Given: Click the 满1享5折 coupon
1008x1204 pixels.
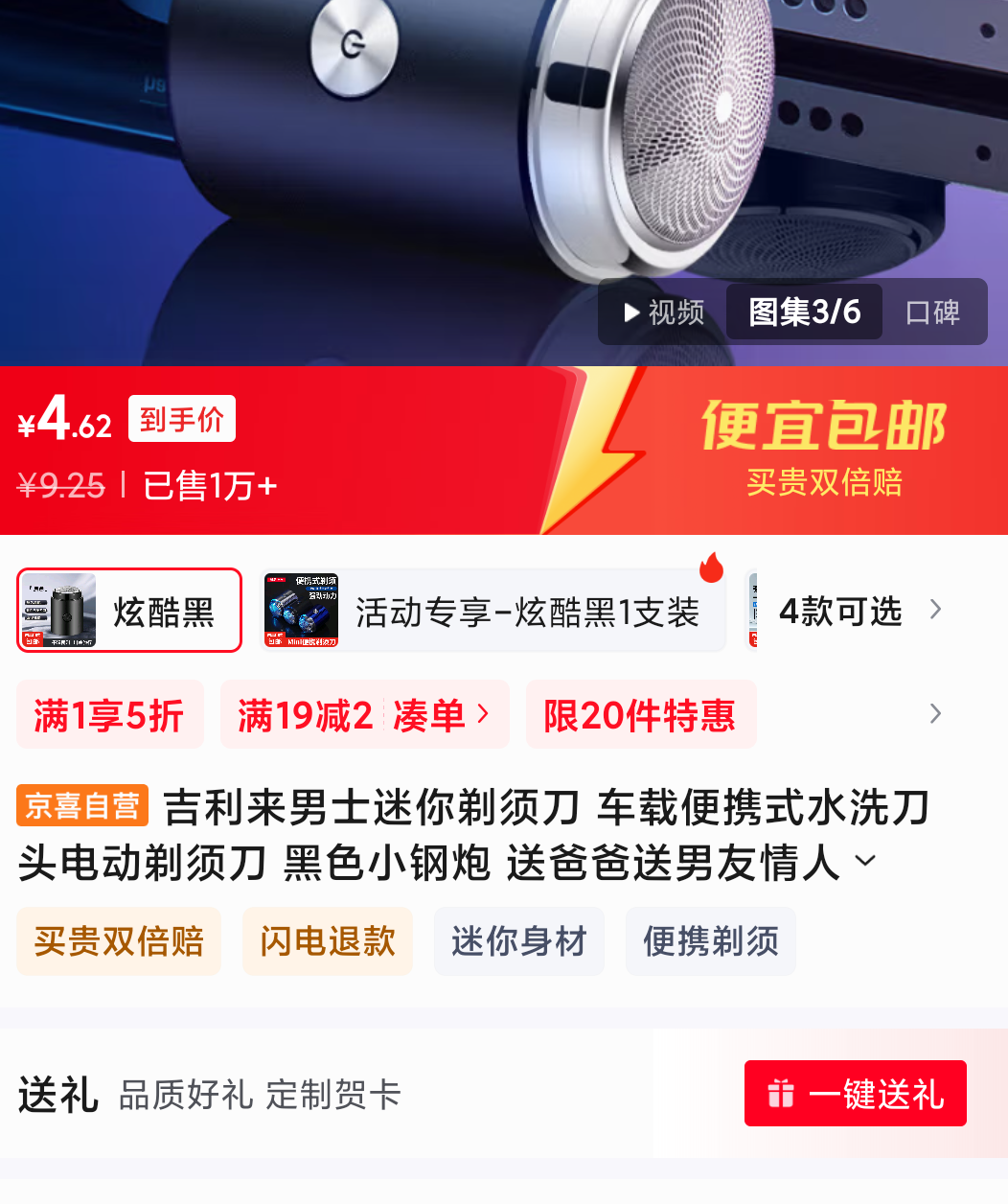Looking at the screenshot, I should tap(109, 714).
